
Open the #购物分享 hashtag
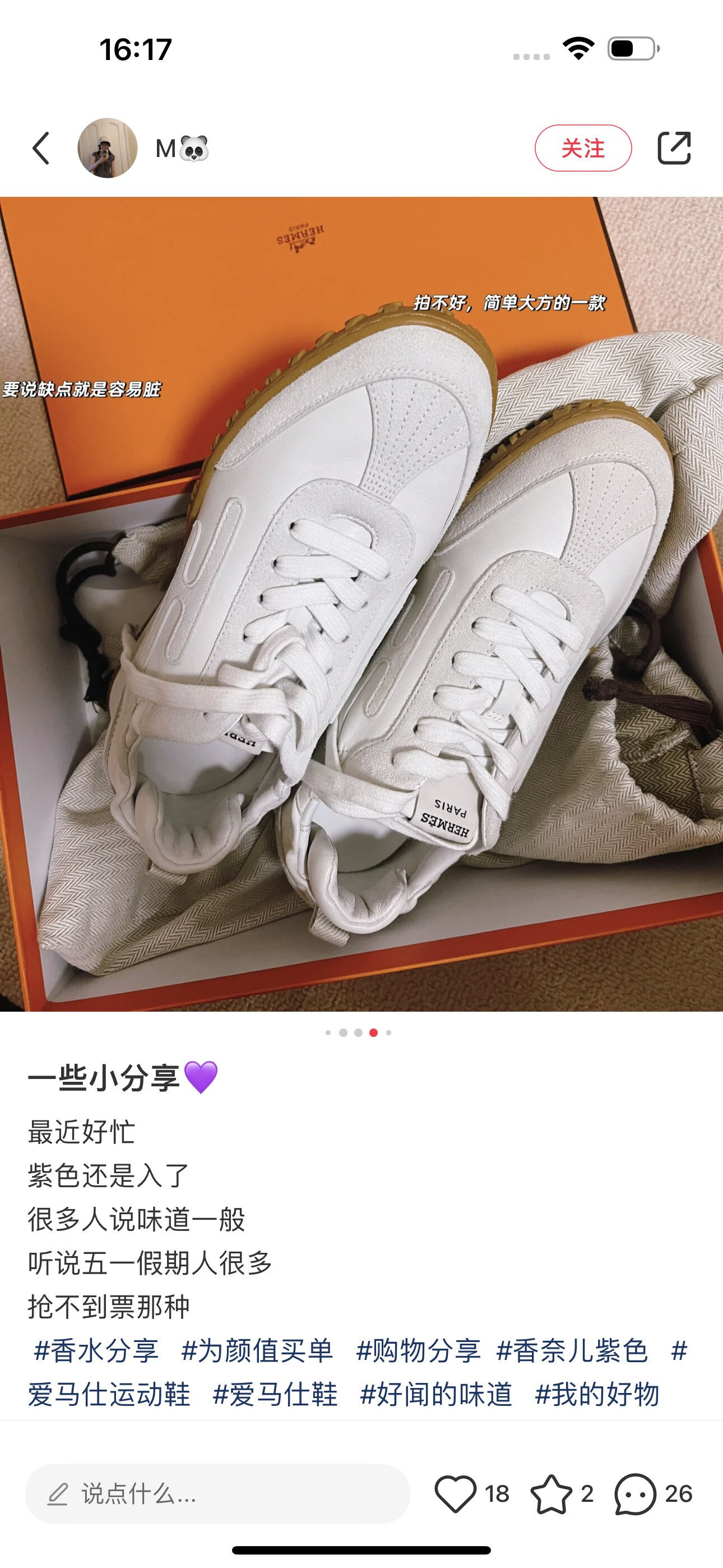pos(418,1351)
